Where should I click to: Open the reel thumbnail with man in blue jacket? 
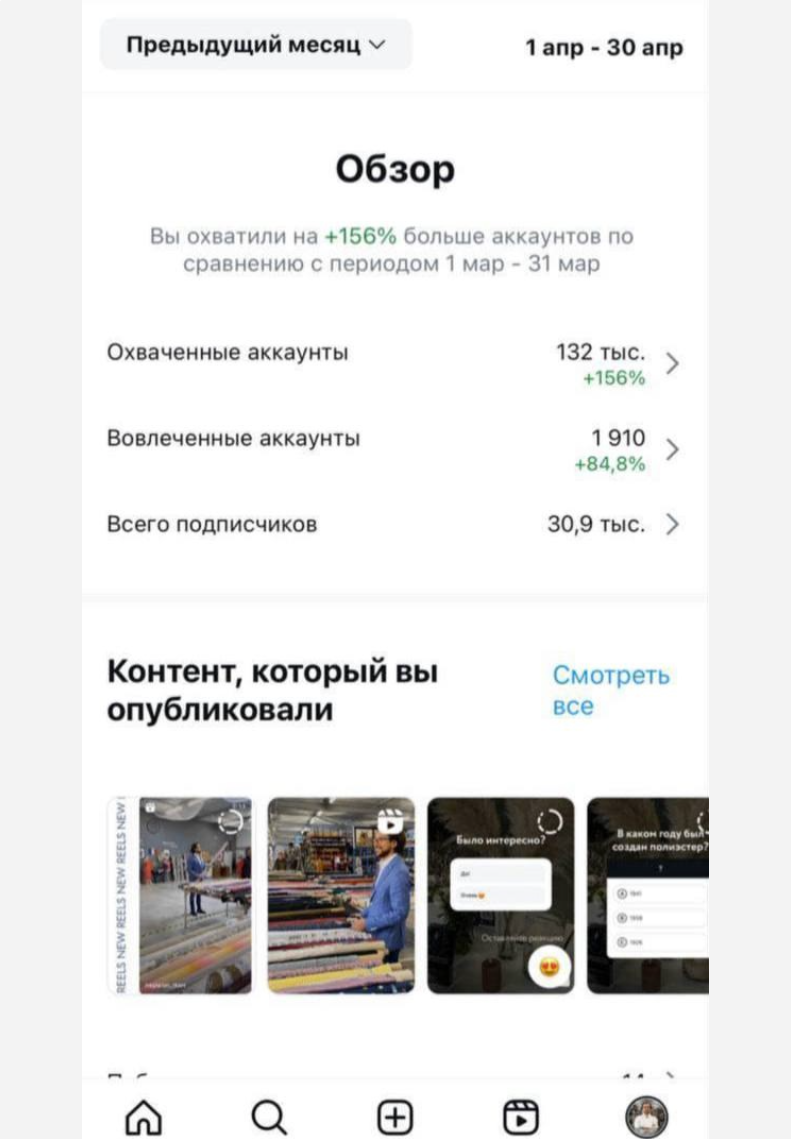341,895
